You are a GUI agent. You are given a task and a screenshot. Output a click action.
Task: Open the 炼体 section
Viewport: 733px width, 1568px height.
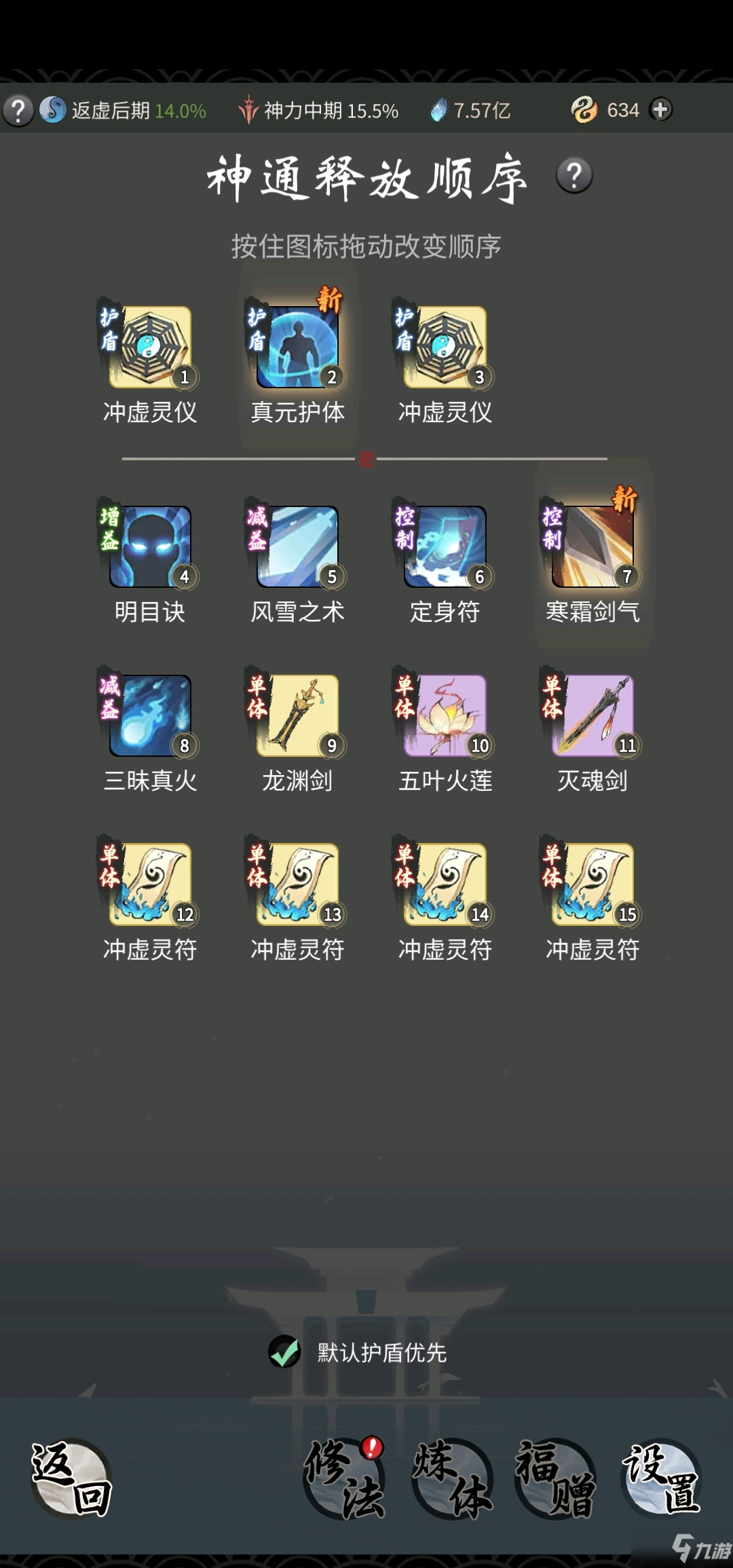pos(452,1480)
